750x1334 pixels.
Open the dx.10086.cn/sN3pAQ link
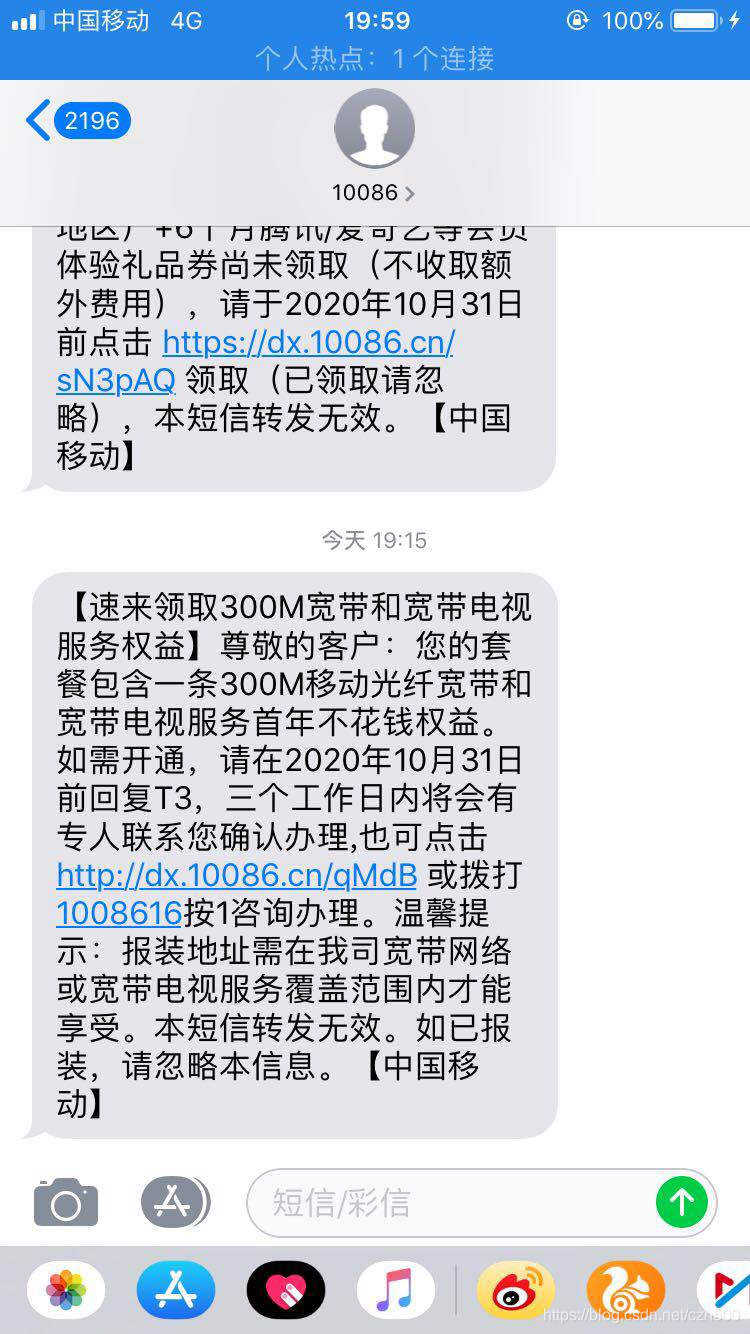[x=256, y=361]
